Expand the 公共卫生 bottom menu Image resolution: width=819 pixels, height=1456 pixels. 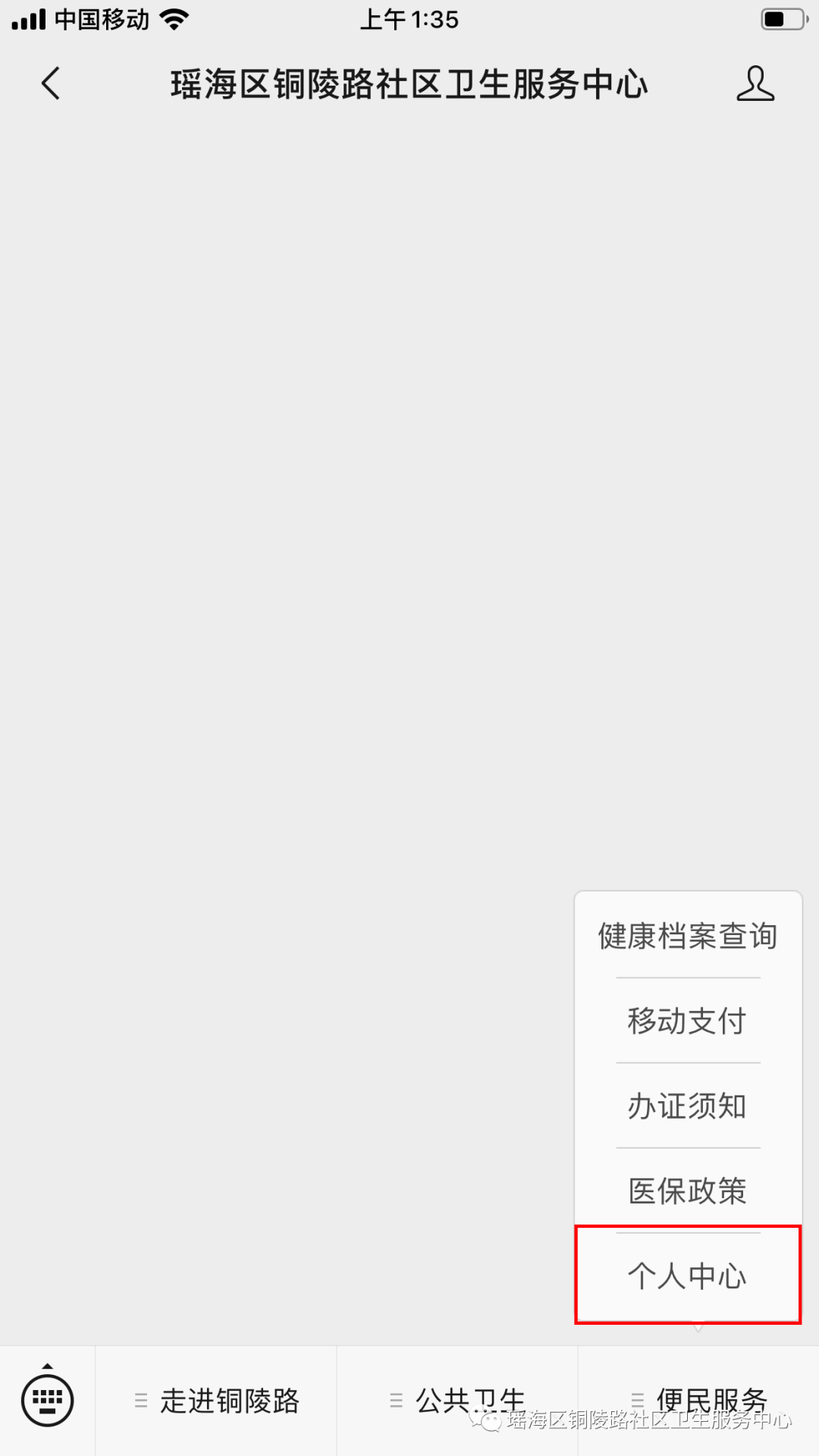(x=457, y=1401)
